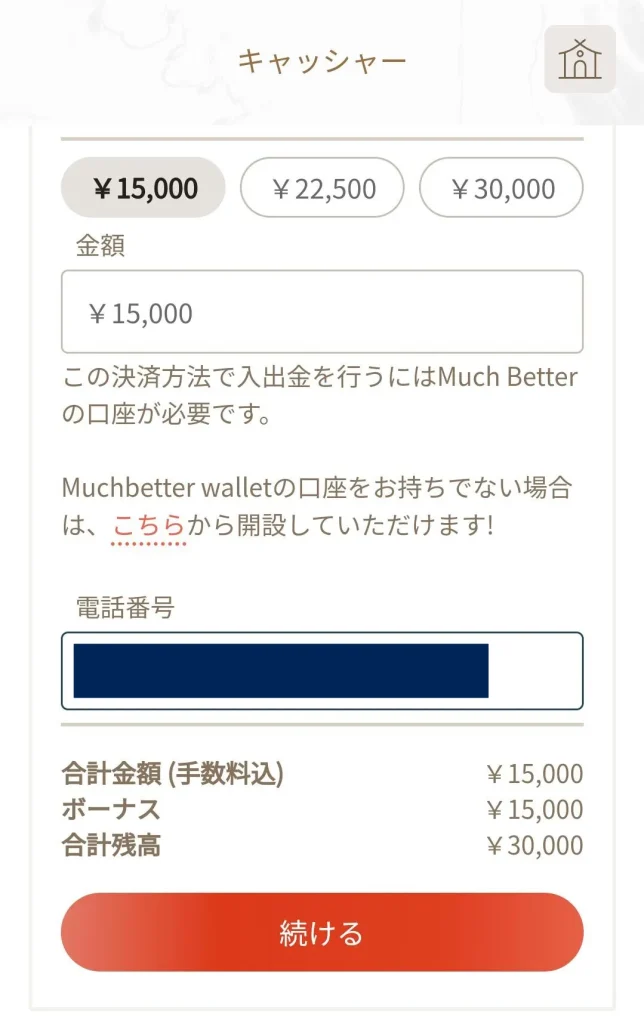Open the こちら link to create account
Image resolution: width=644 pixels, height=1024 pixels.
tap(149, 524)
